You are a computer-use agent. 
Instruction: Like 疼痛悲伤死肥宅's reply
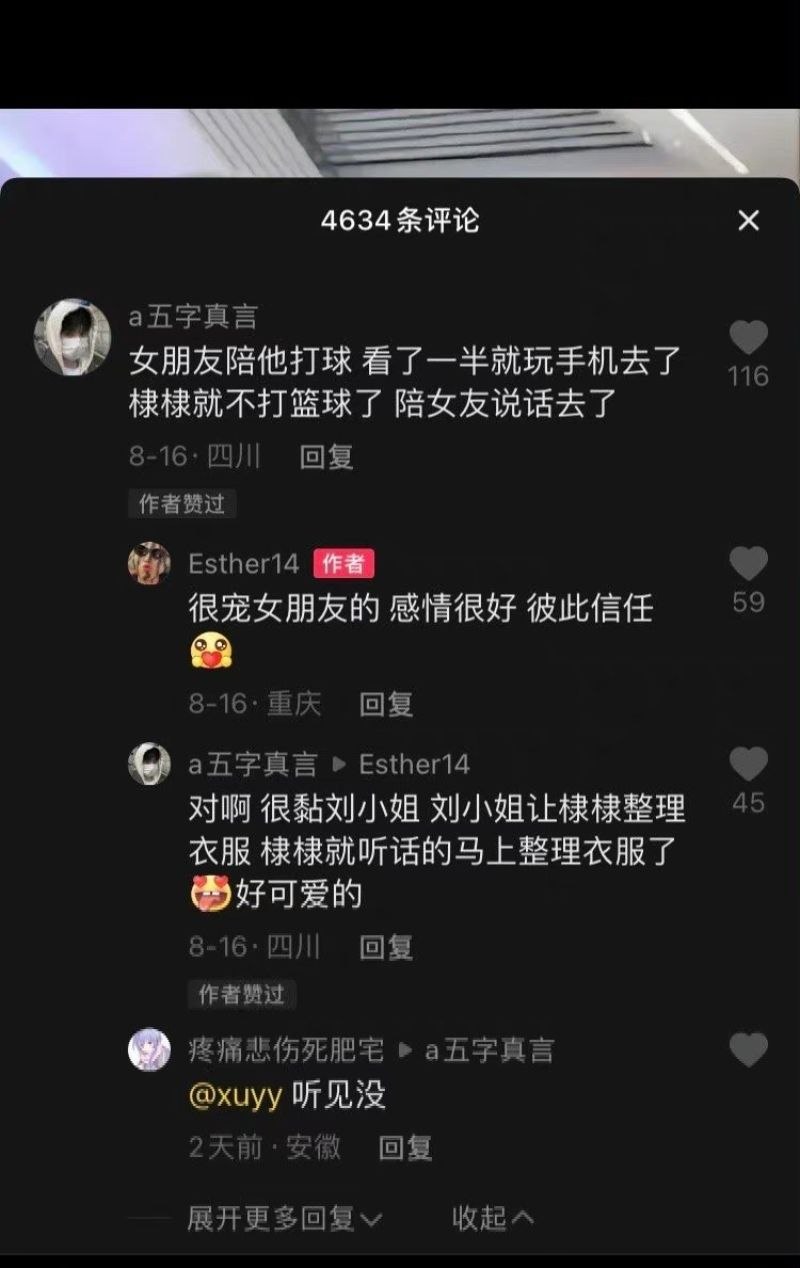[x=748, y=1050]
